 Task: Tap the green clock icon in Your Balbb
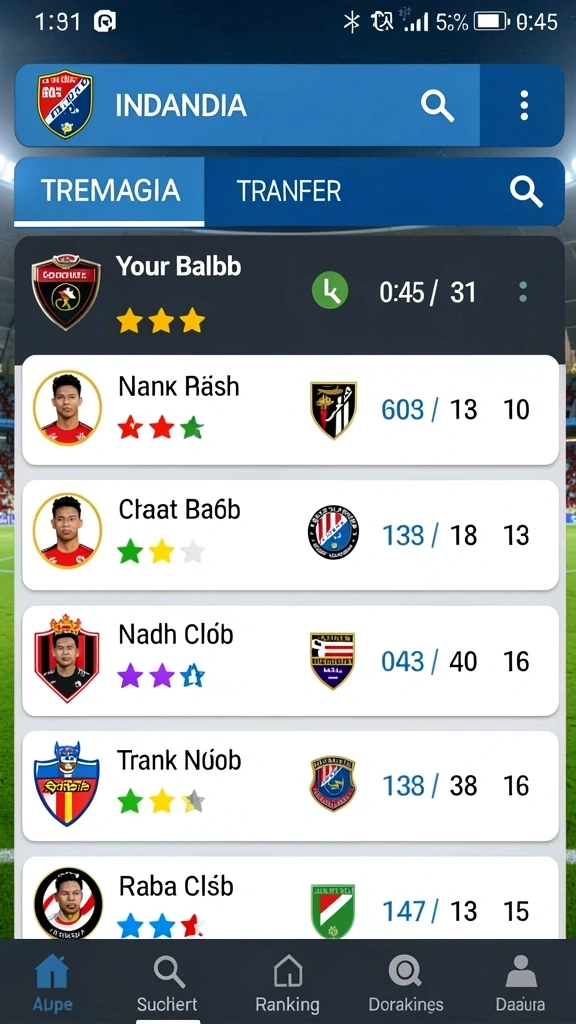[330, 291]
